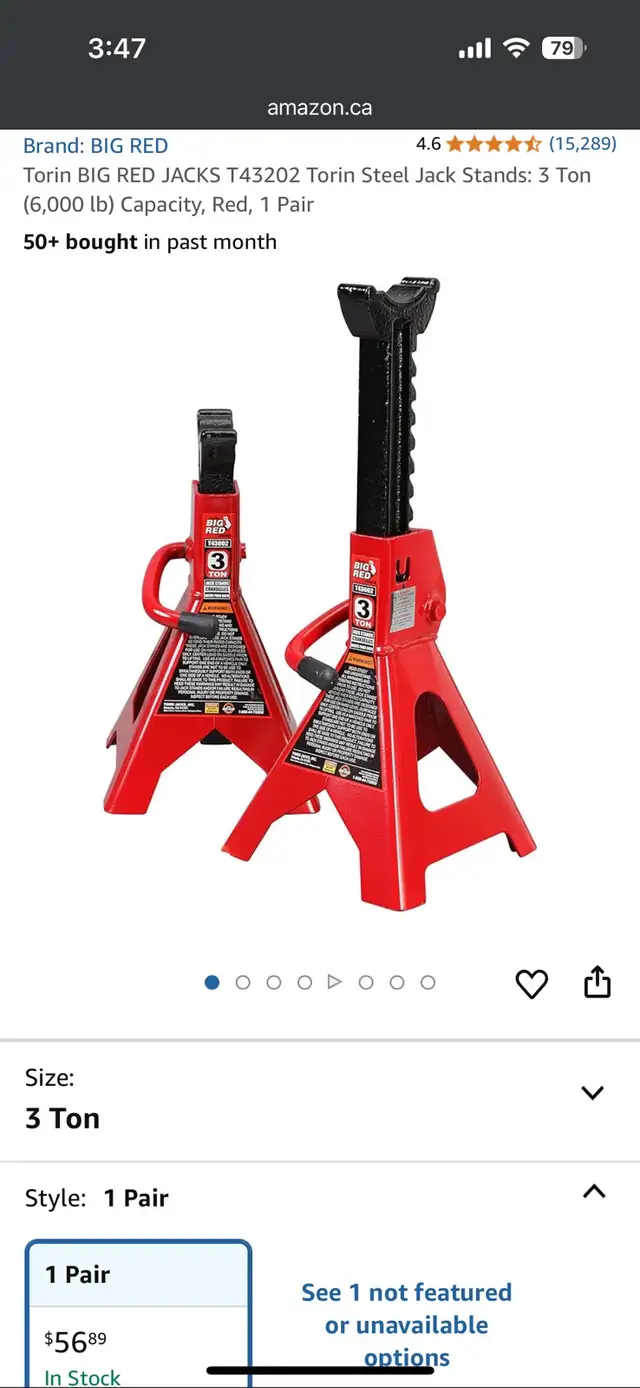
Task: Jump to the product video indicator
Action: click(335, 983)
